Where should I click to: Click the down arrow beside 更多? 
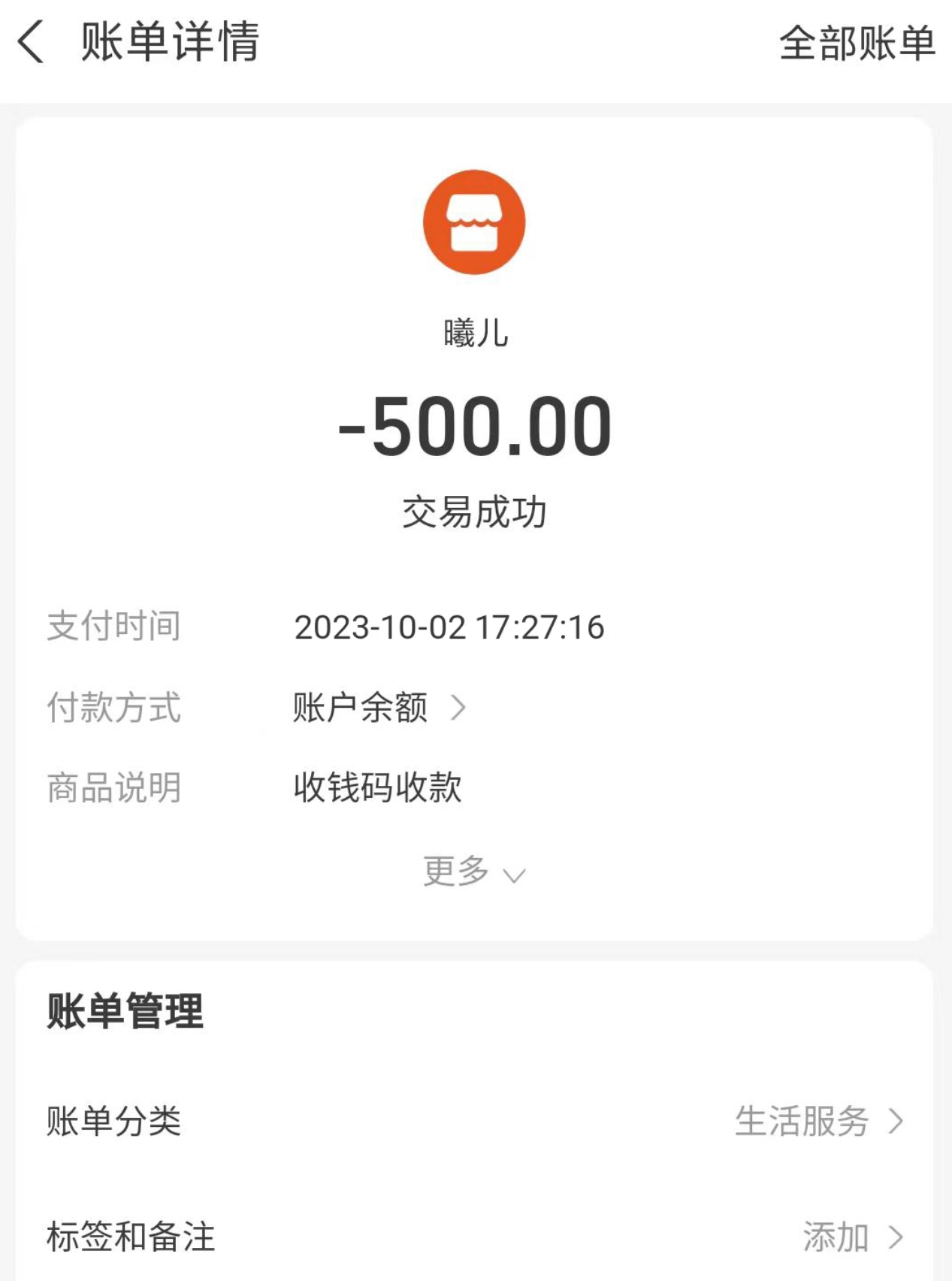[x=515, y=874]
